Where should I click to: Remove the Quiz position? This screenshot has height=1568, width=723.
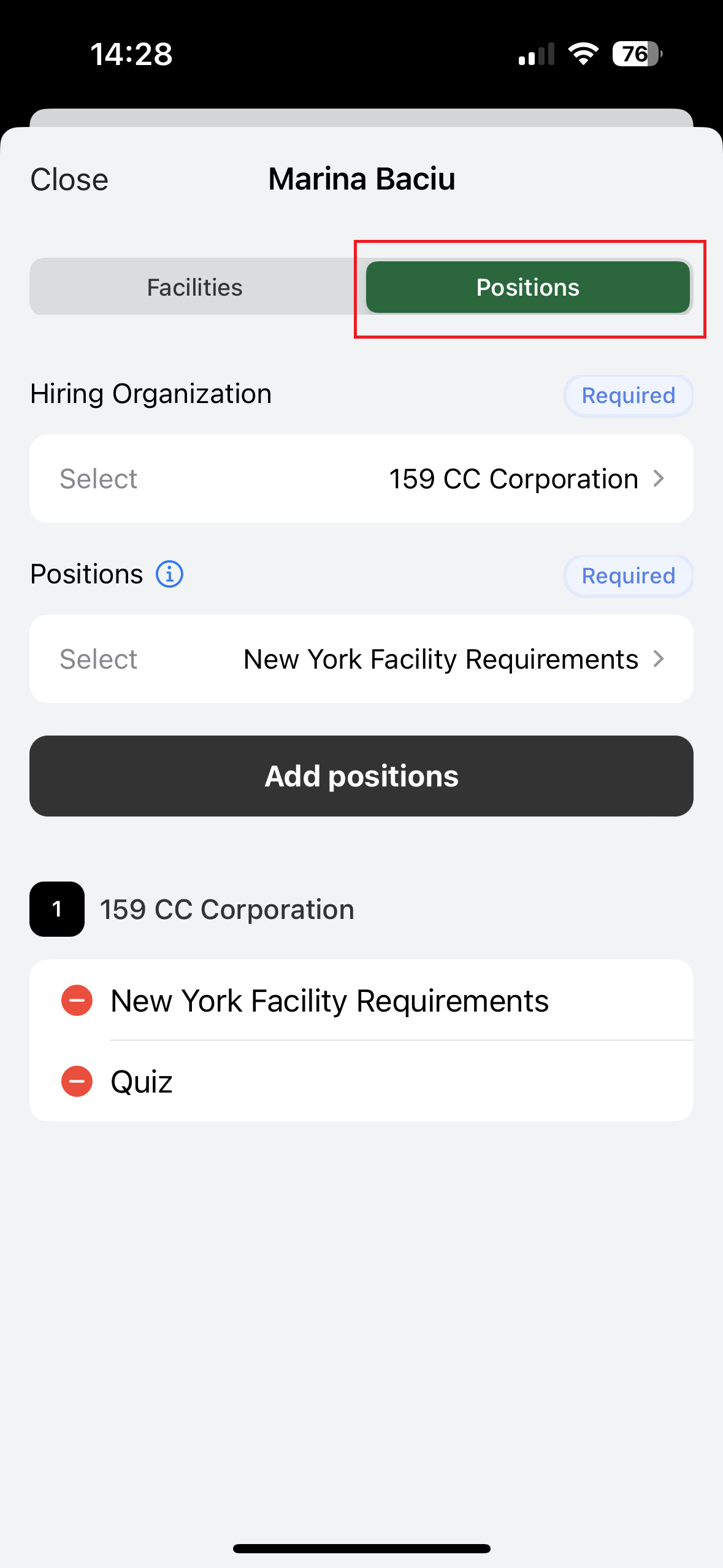77,1081
